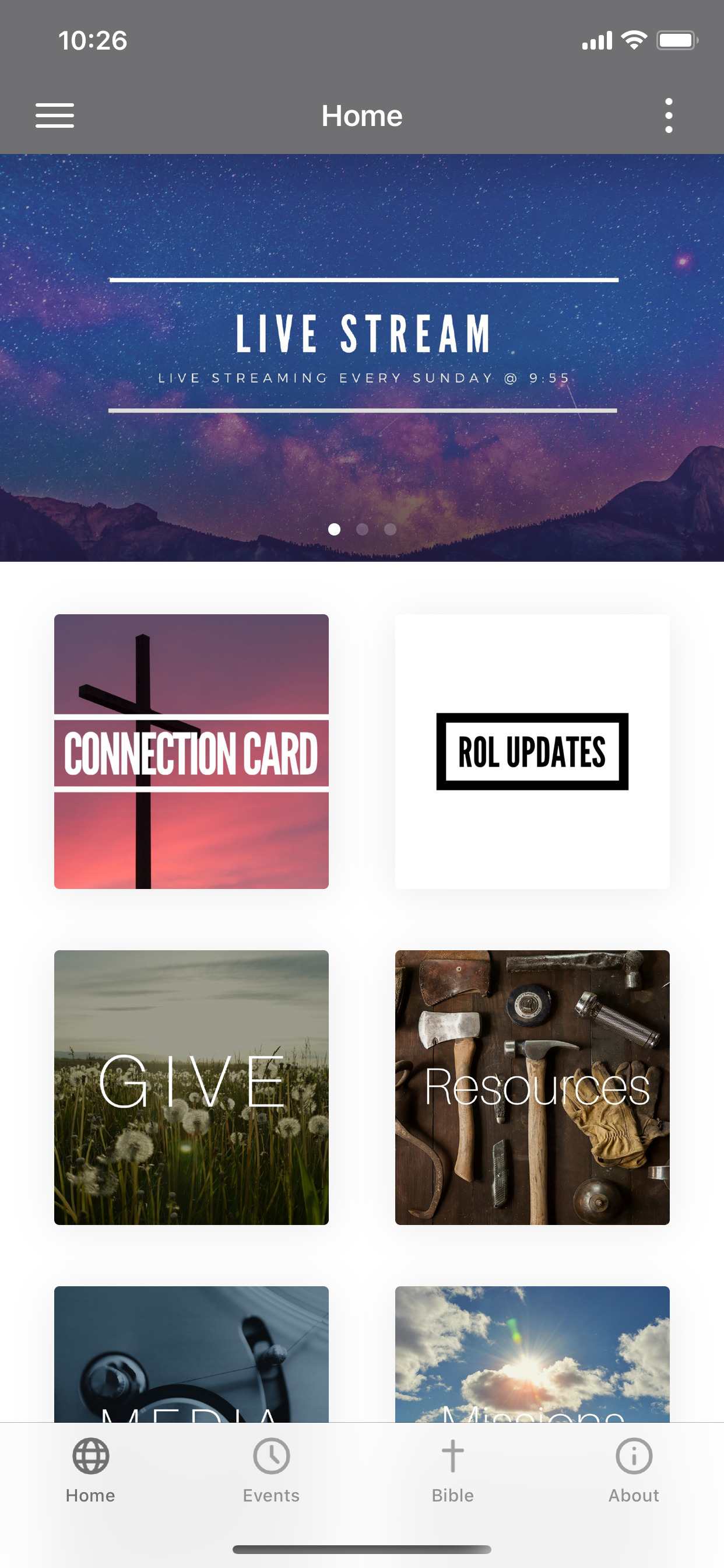
Task: Select the ROL Updates logo
Action: pos(532,758)
